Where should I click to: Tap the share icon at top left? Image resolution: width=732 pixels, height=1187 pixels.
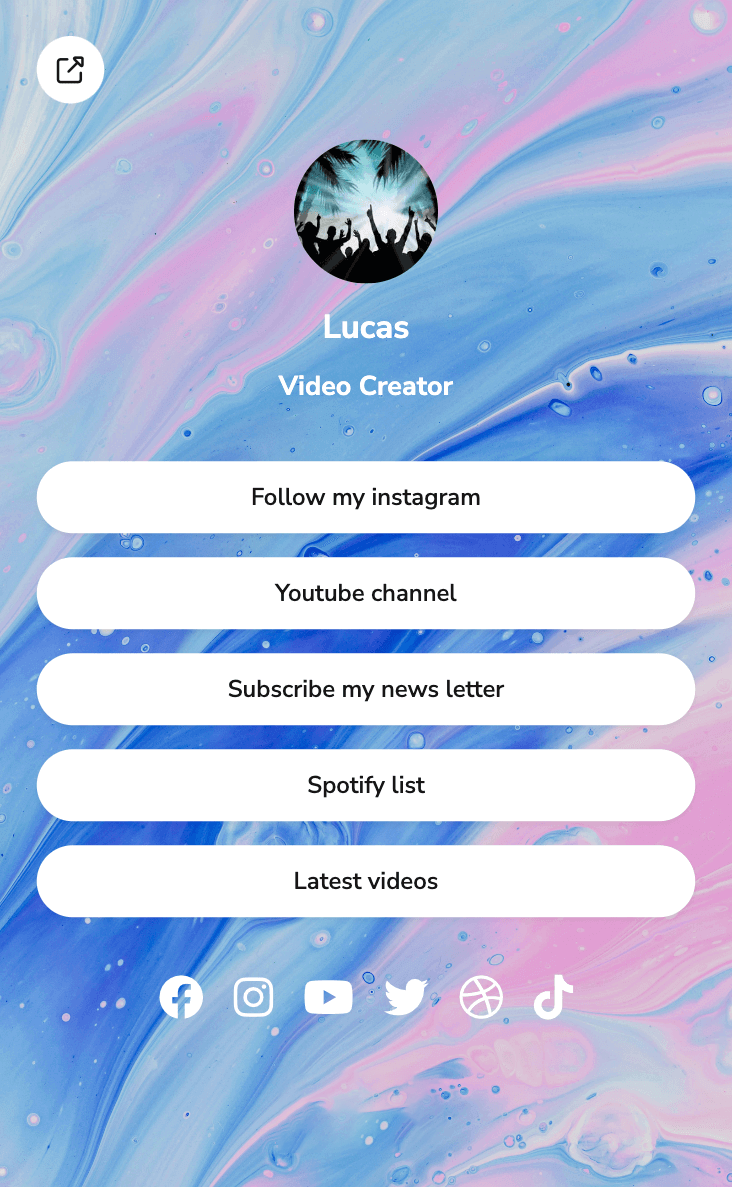pos(70,70)
